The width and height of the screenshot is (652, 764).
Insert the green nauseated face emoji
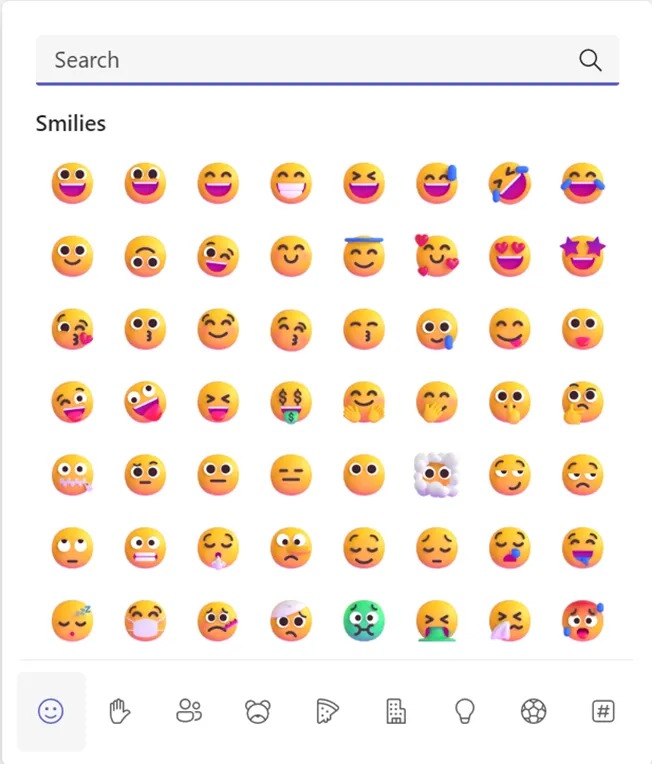tap(364, 621)
